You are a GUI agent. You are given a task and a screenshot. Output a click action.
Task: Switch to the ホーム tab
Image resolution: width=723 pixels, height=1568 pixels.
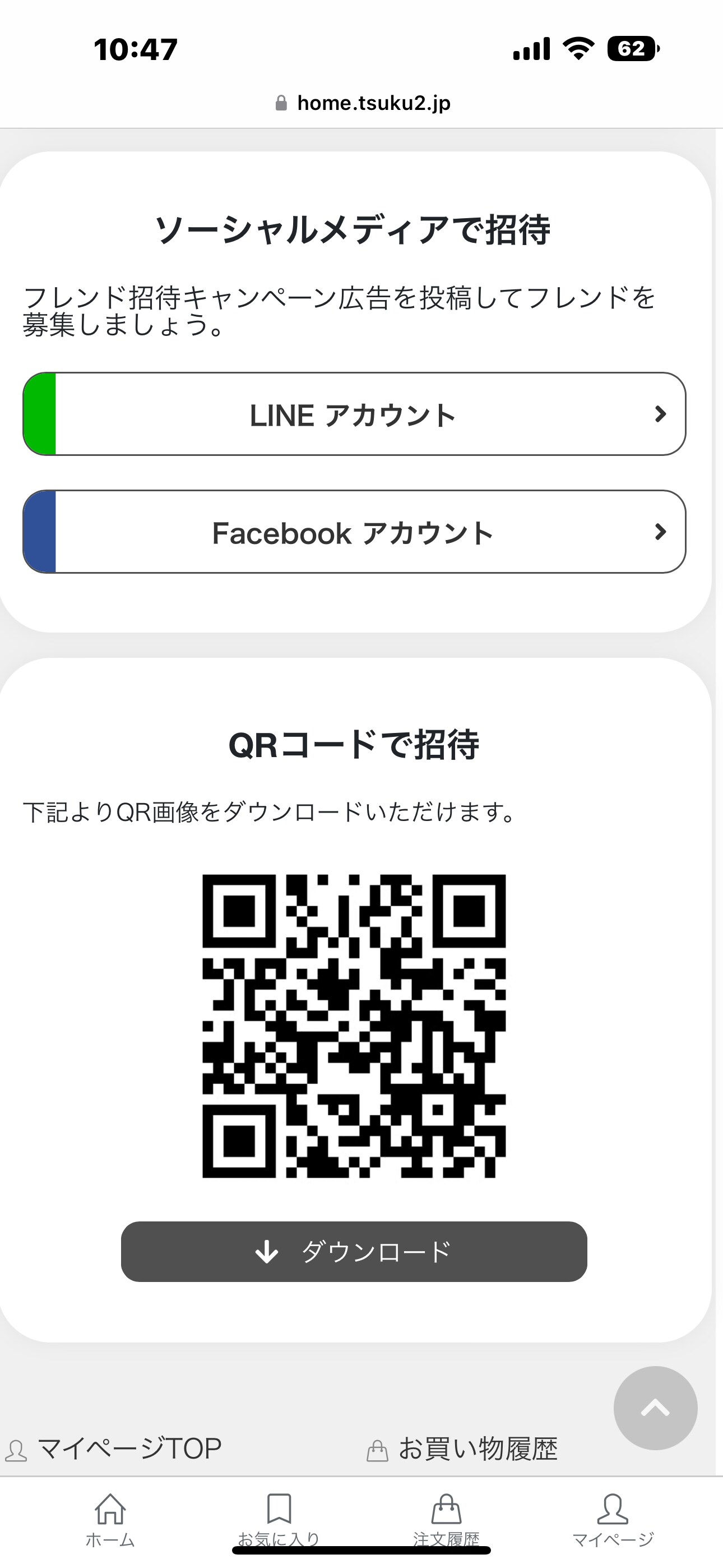[110, 1520]
